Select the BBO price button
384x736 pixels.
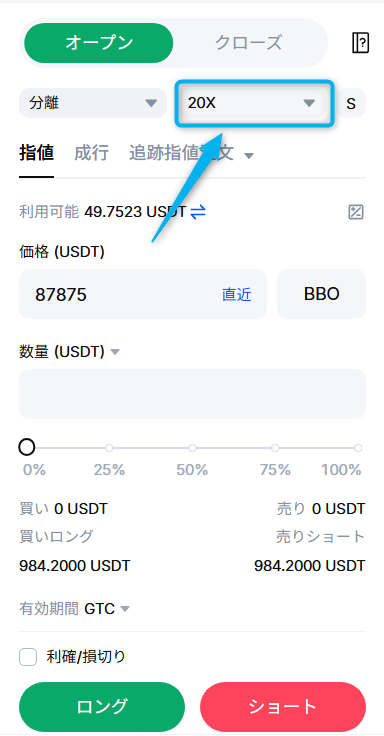(x=322, y=294)
